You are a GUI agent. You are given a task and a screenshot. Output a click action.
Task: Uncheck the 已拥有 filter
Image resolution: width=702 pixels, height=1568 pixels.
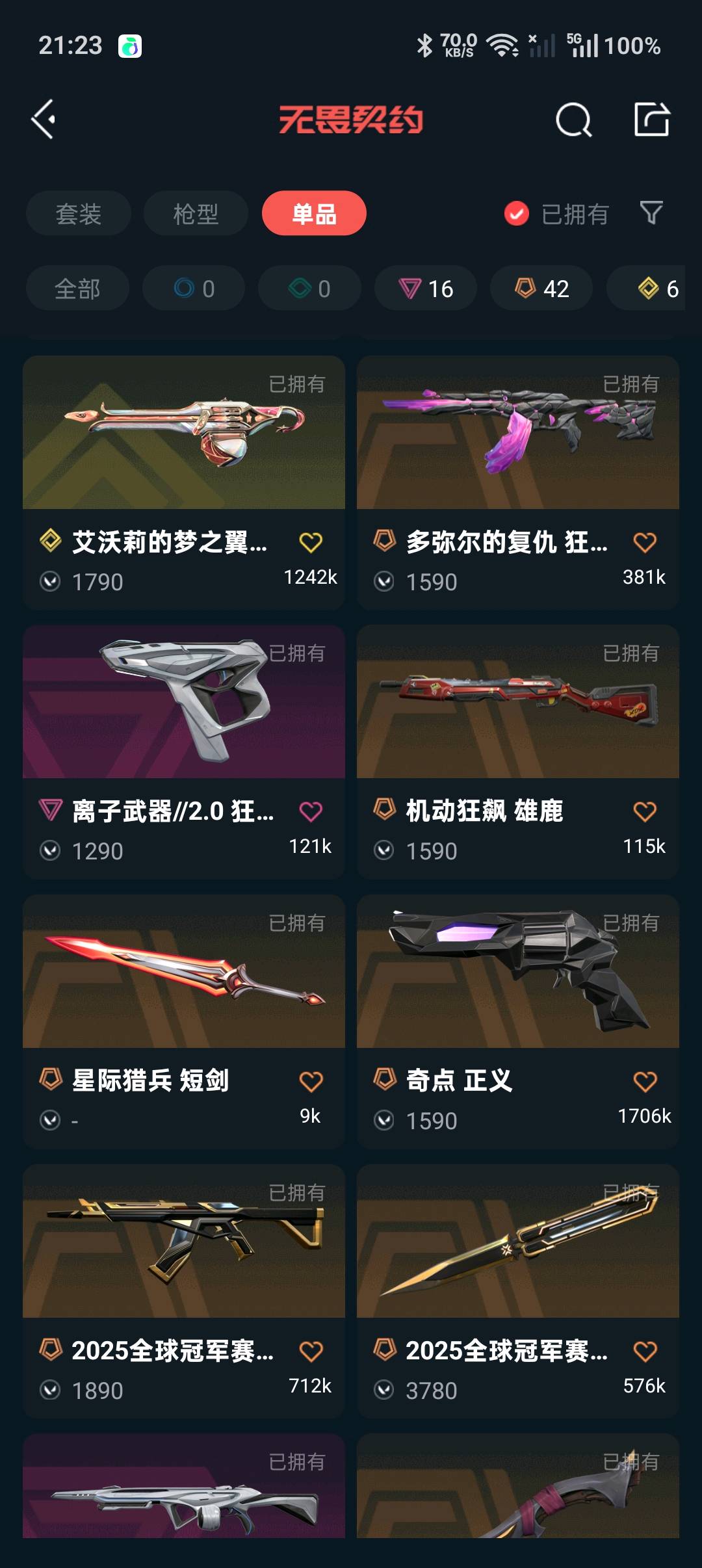[x=517, y=213]
